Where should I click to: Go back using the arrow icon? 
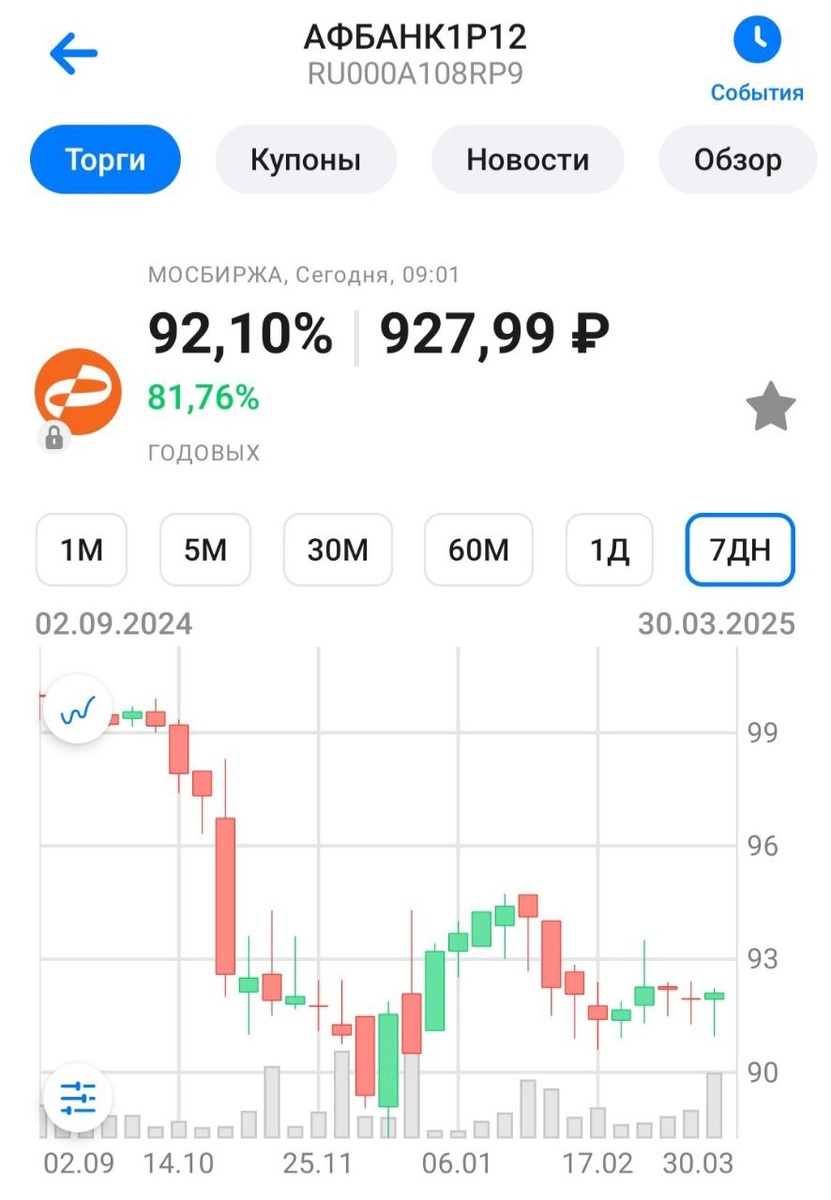(73, 54)
